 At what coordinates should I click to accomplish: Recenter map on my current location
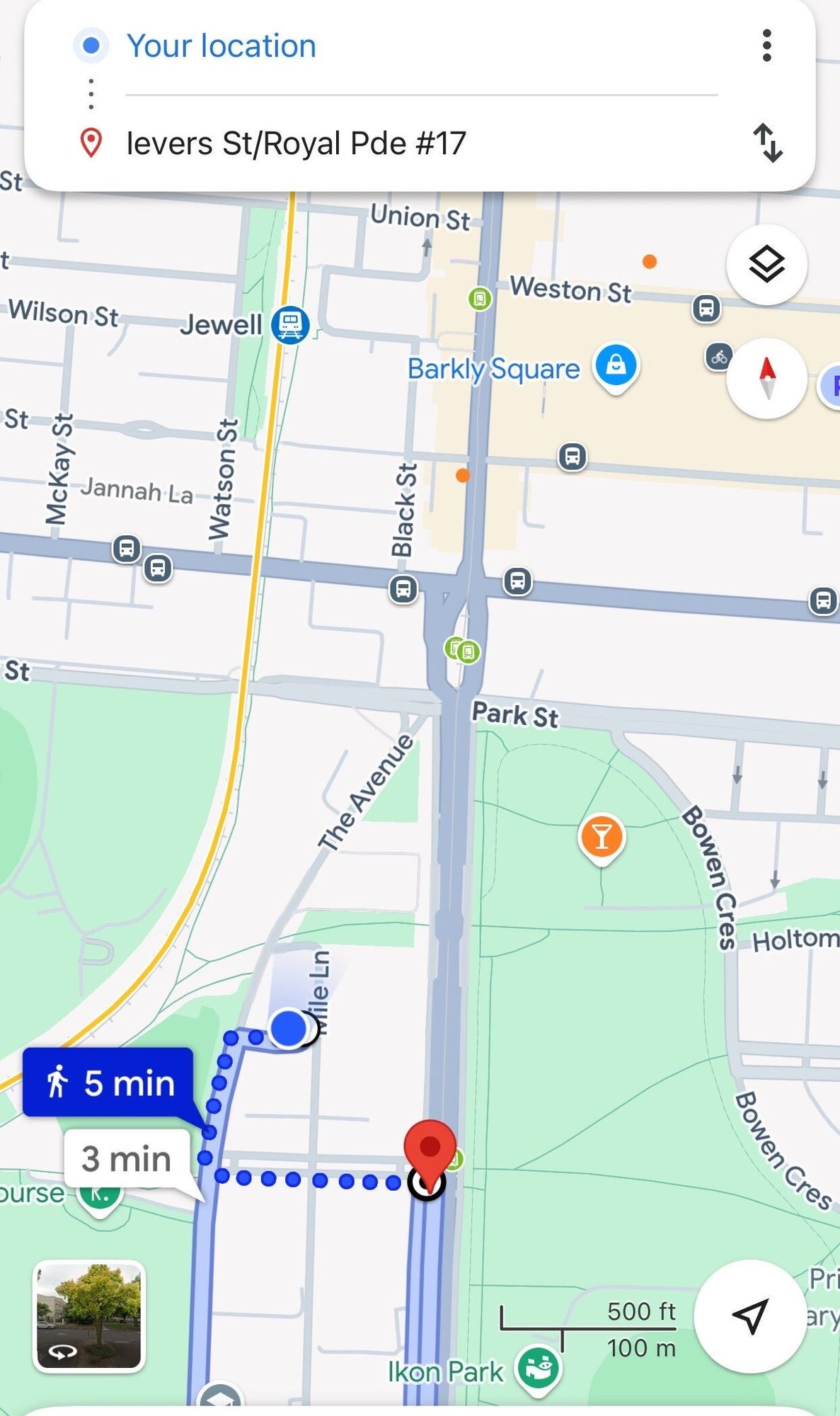[x=750, y=1315]
